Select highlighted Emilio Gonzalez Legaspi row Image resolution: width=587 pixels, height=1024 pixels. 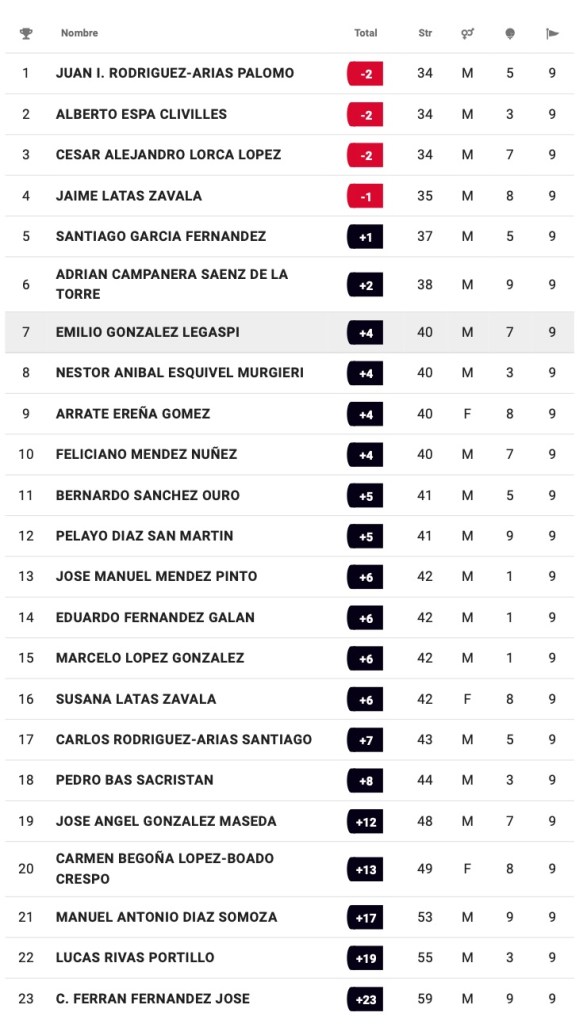(x=289, y=332)
